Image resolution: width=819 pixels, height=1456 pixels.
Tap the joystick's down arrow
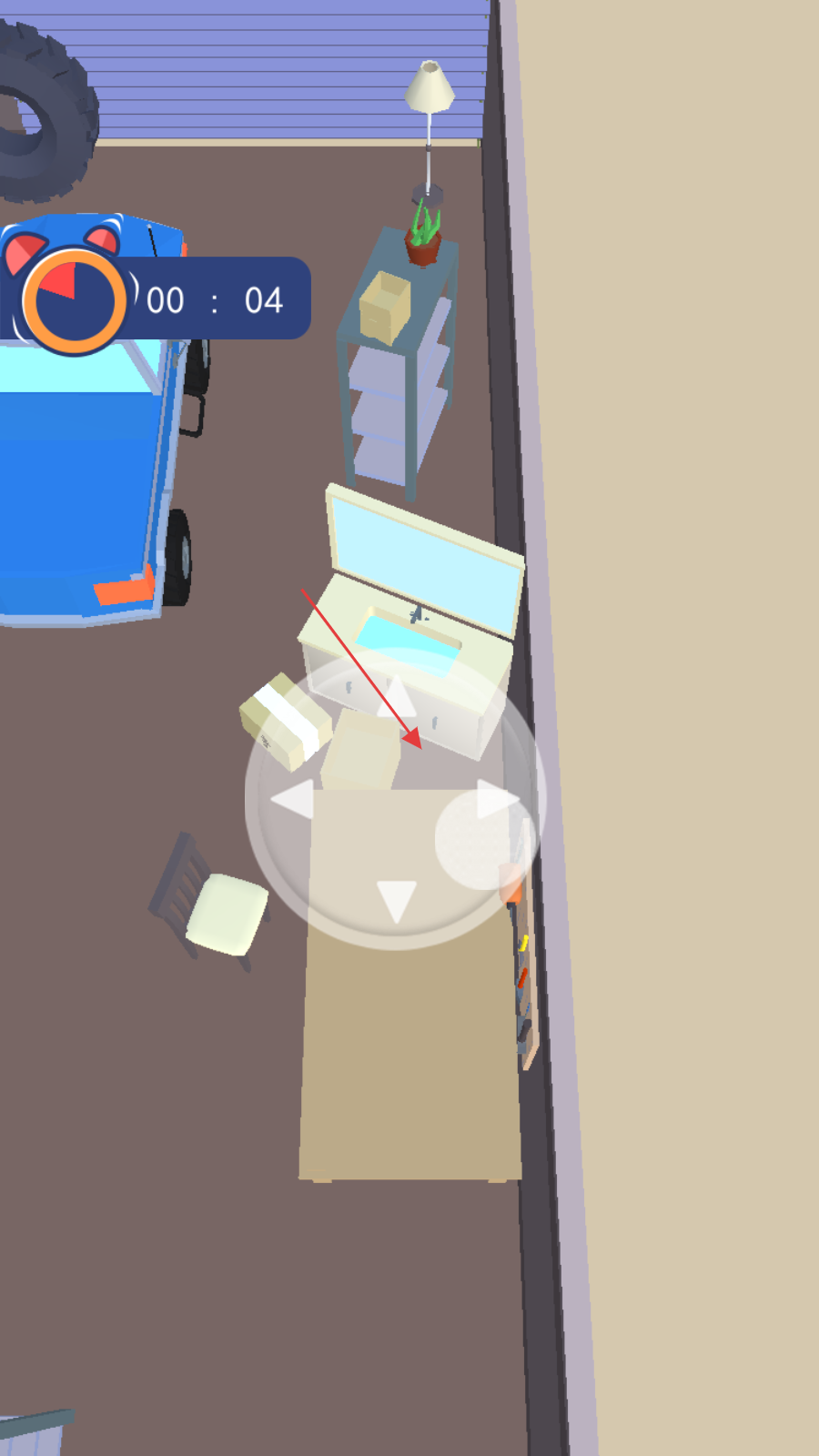pyautogui.click(x=396, y=899)
